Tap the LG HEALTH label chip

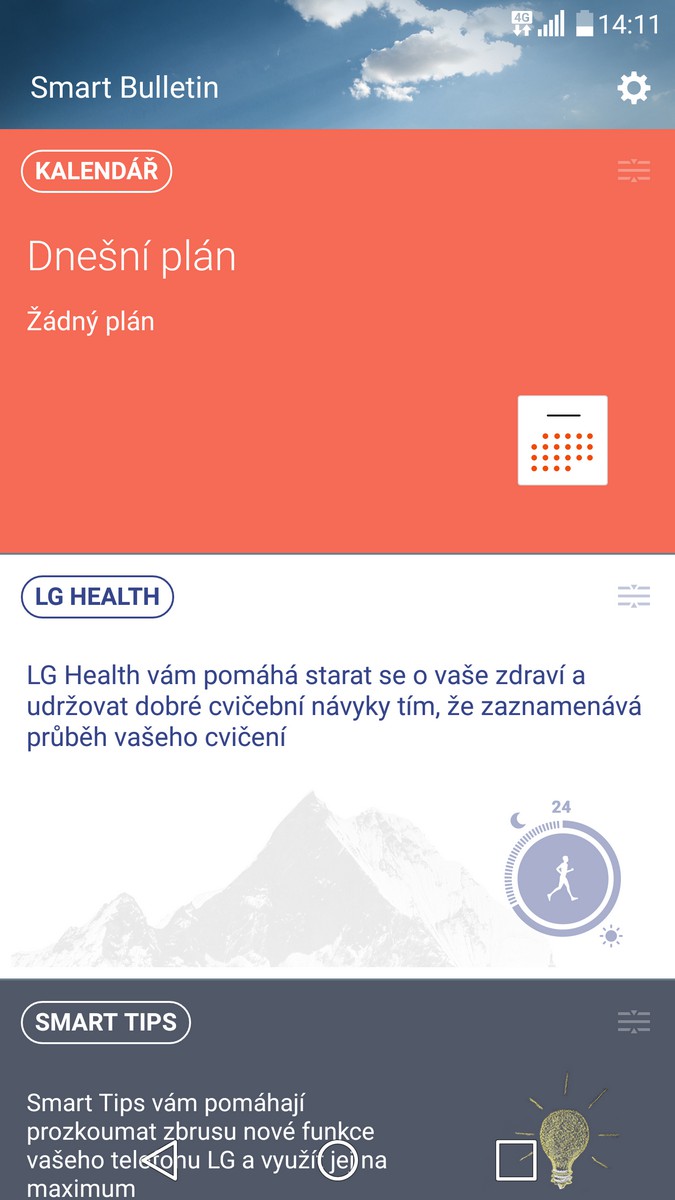97,597
